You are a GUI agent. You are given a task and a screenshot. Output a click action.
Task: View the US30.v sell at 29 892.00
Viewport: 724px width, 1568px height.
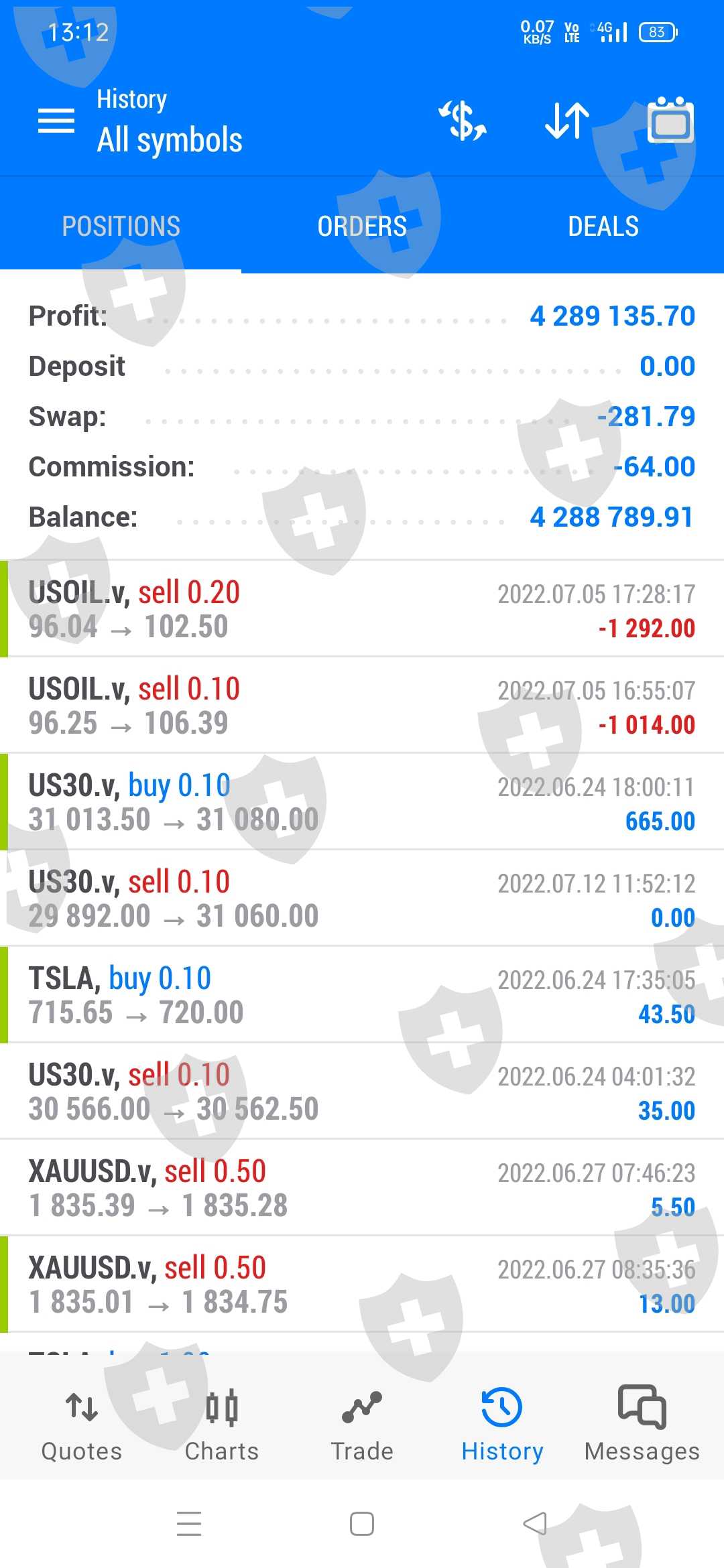362,899
